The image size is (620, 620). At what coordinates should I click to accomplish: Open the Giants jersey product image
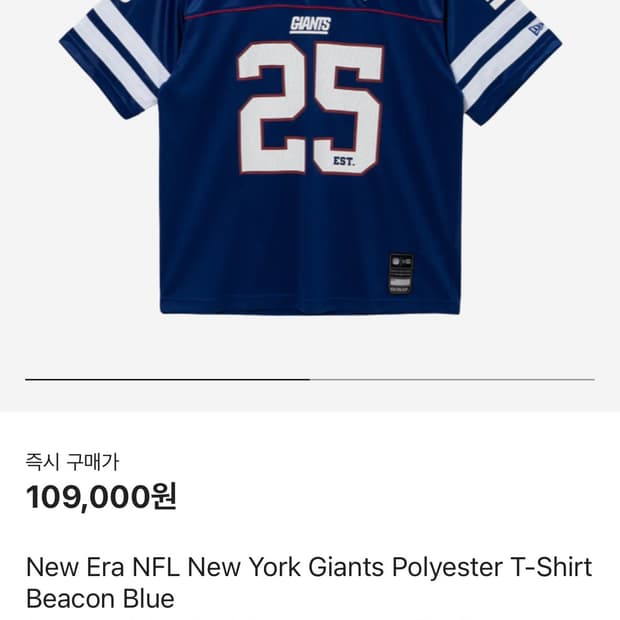point(310,160)
